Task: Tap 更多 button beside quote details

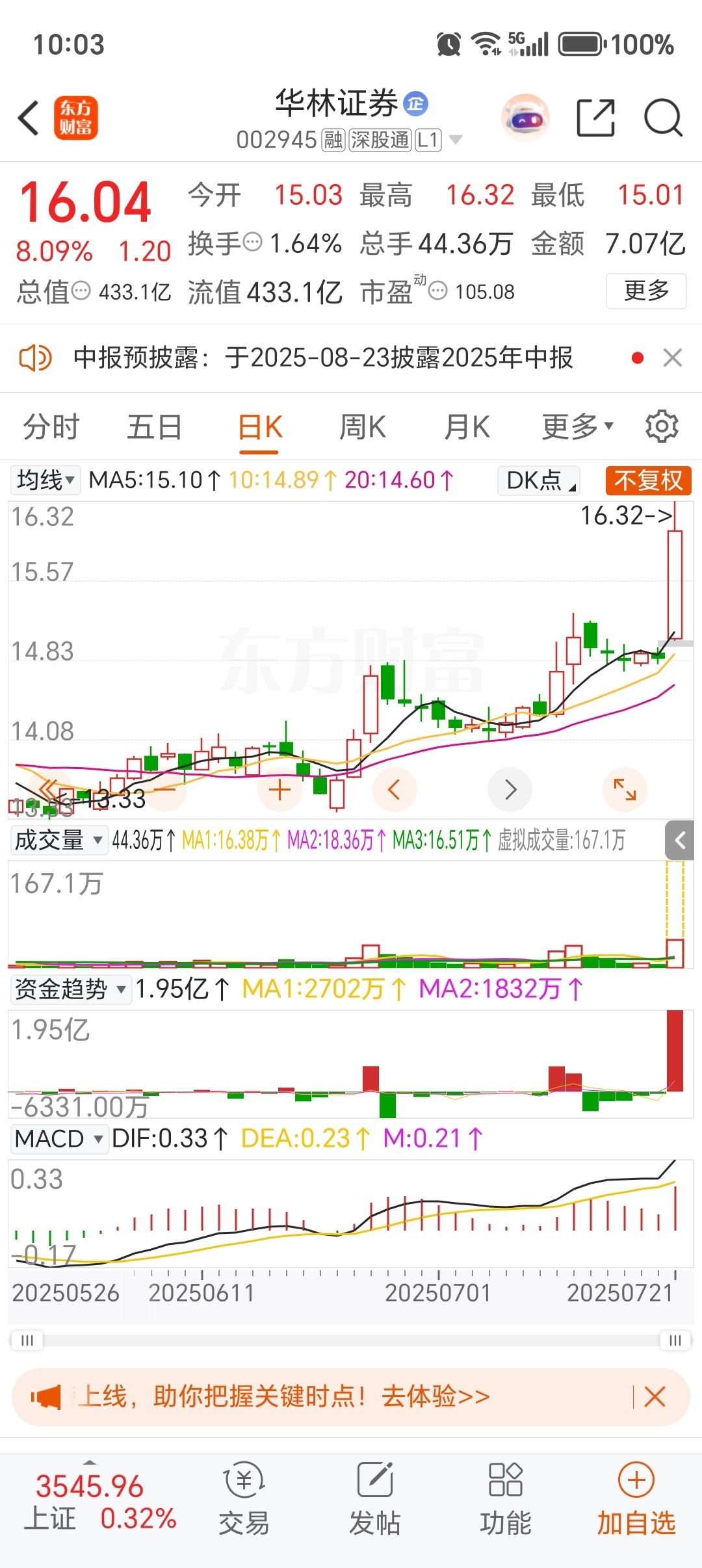Action: tap(646, 291)
